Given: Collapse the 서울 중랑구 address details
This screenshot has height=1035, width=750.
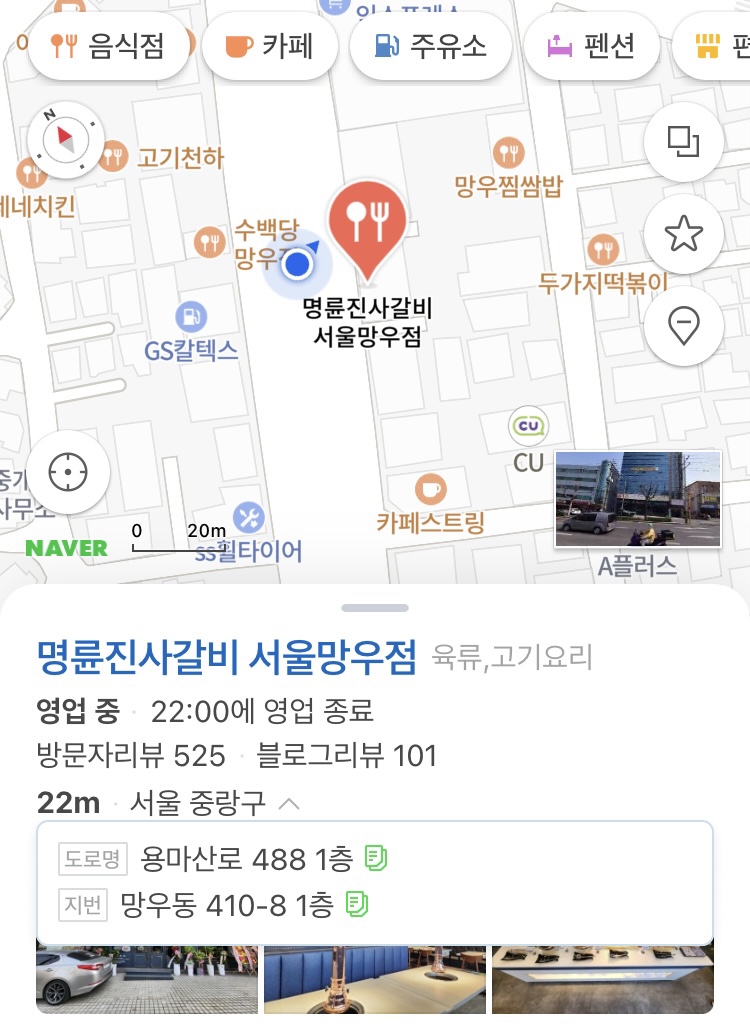Looking at the screenshot, I should click(x=288, y=802).
